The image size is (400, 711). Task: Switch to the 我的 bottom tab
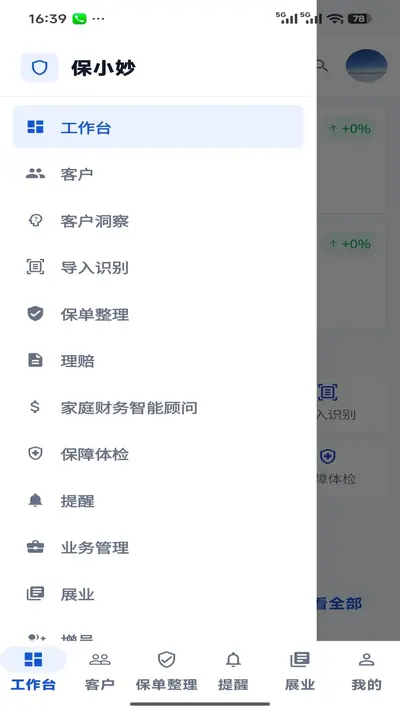(x=366, y=671)
